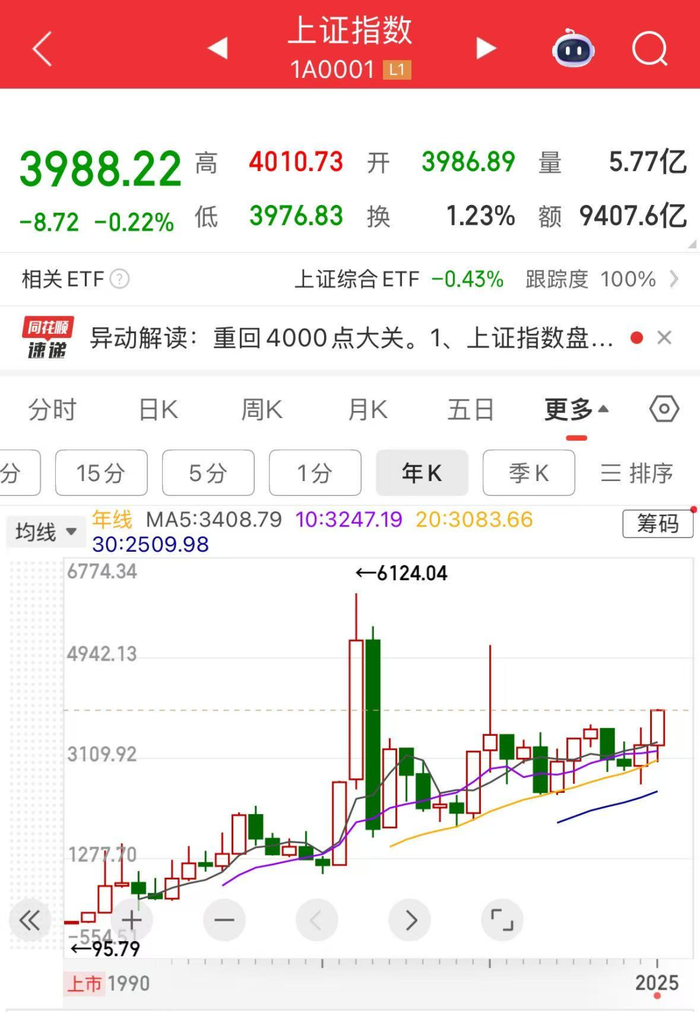Switch to the next stock
The height and width of the screenshot is (1012, 700).
[486, 48]
